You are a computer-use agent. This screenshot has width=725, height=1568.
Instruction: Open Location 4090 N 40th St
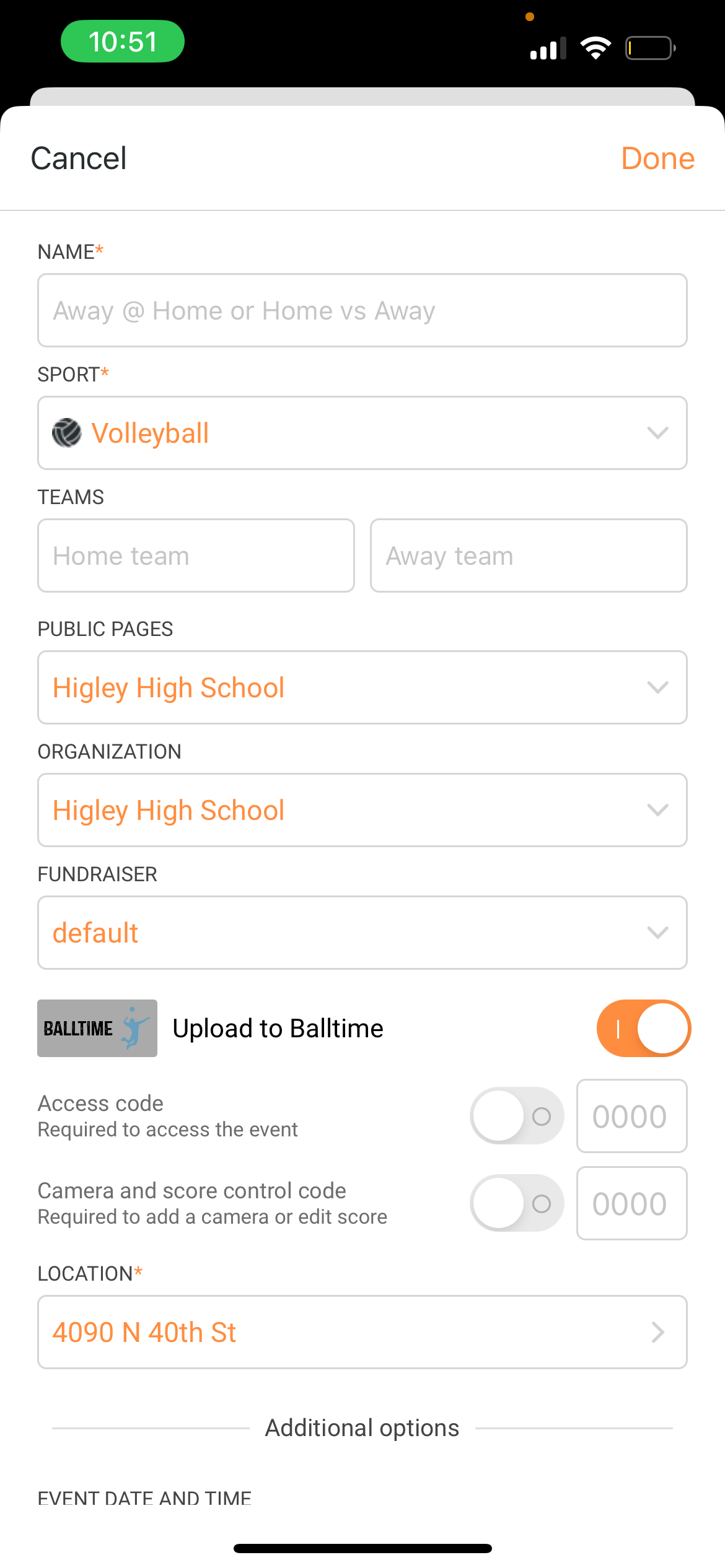tap(362, 1332)
